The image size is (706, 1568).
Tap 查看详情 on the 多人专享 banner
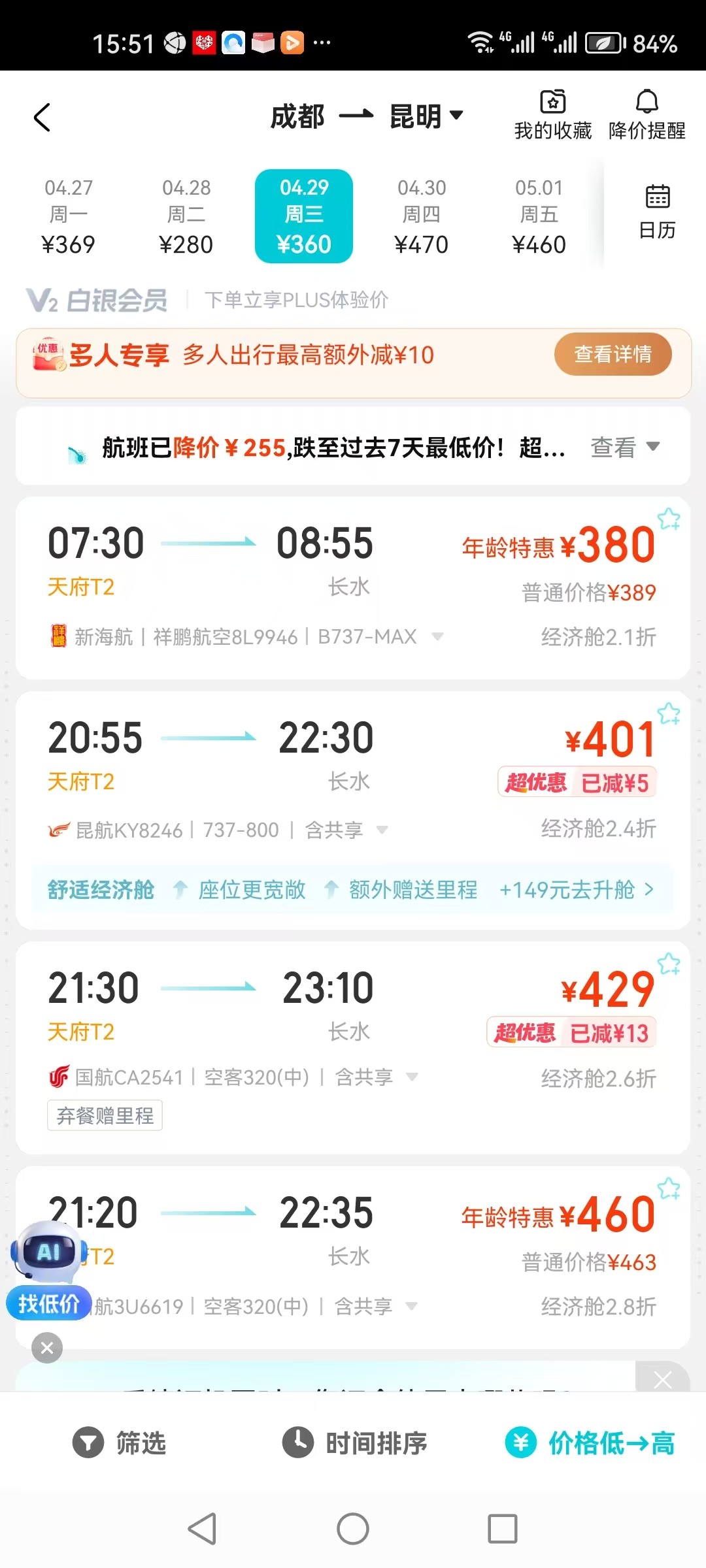pyautogui.click(x=613, y=355)
